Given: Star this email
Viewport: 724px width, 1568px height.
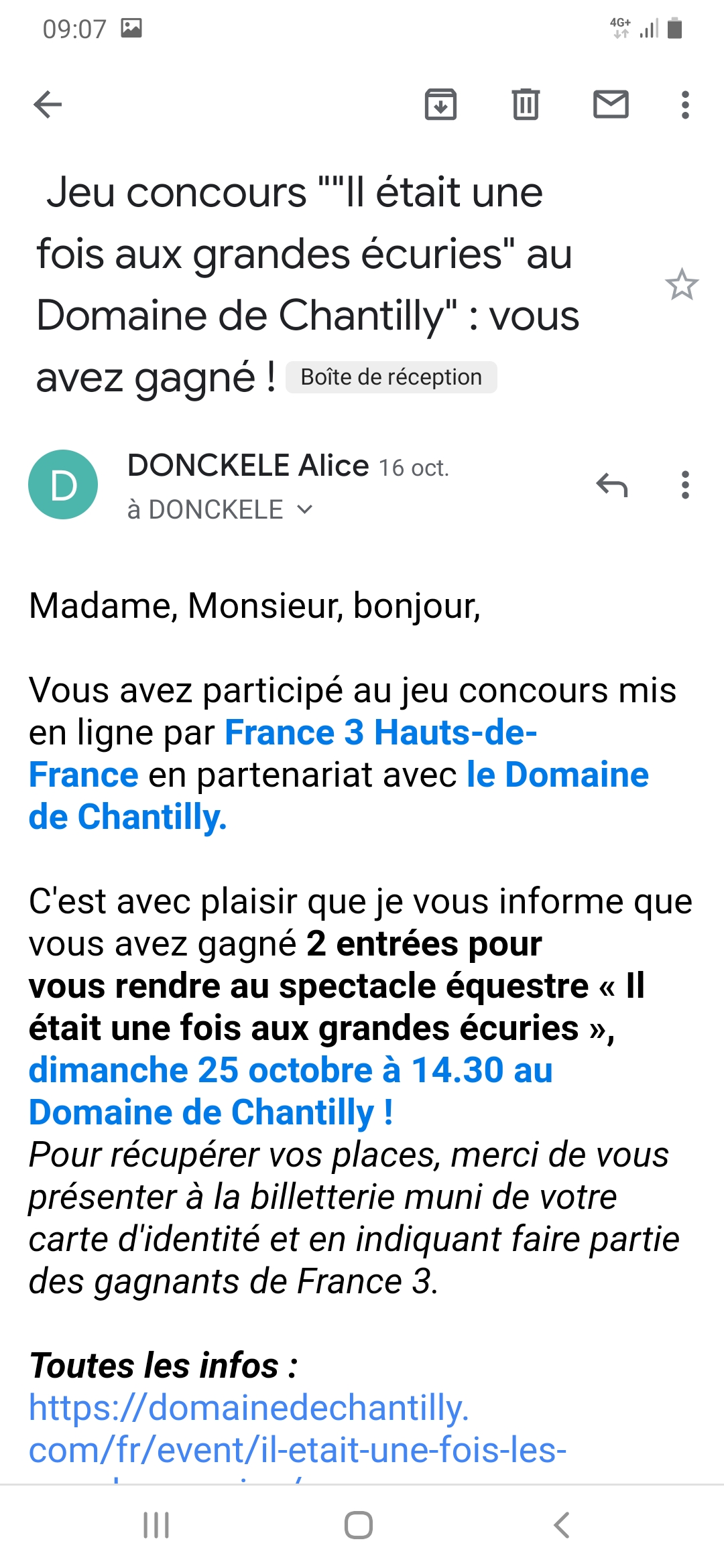Looking at the screenshot, I should tap(682, 284).
